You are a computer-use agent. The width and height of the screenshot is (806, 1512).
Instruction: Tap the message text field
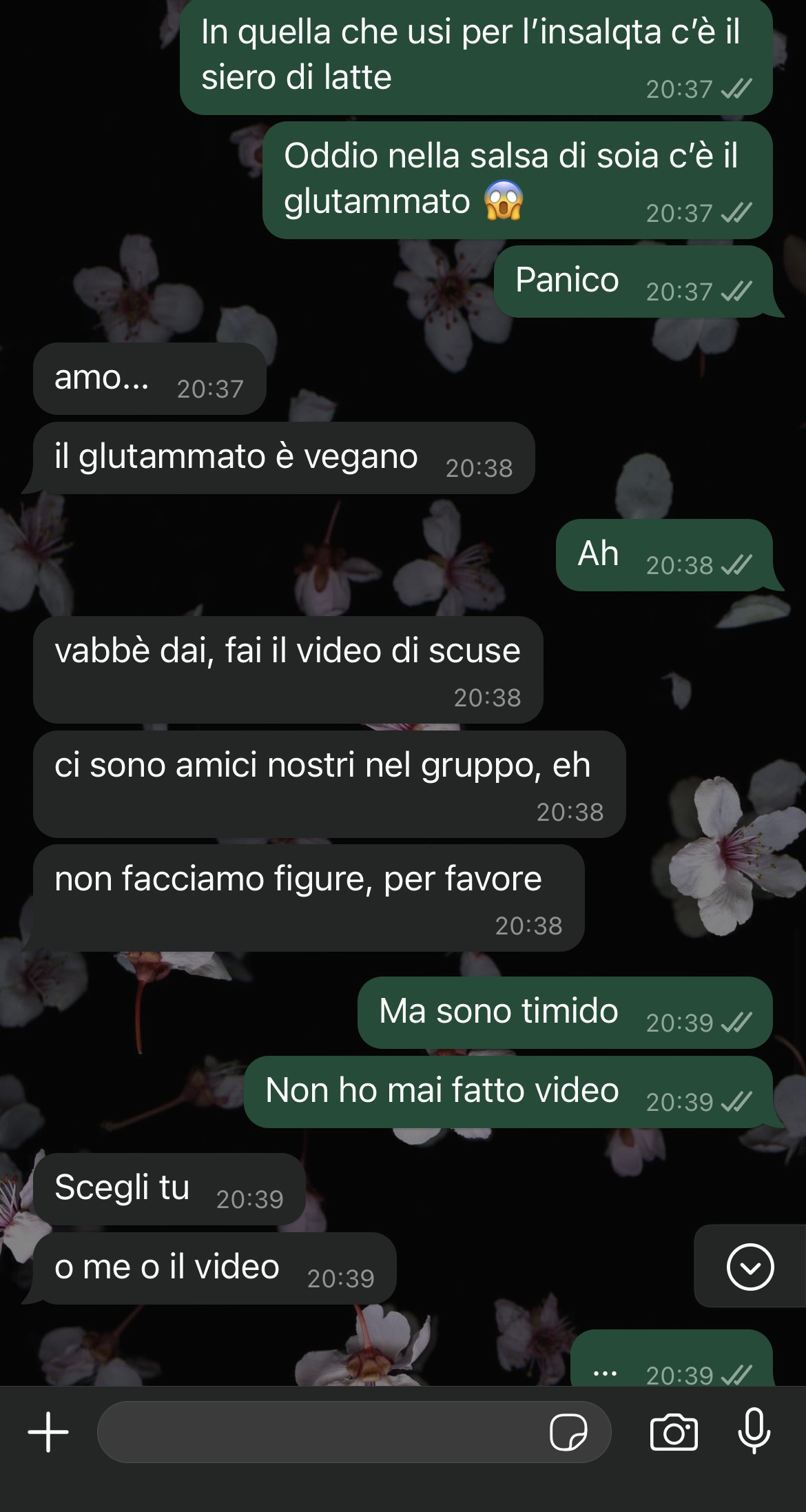[x=317, y=1431]
